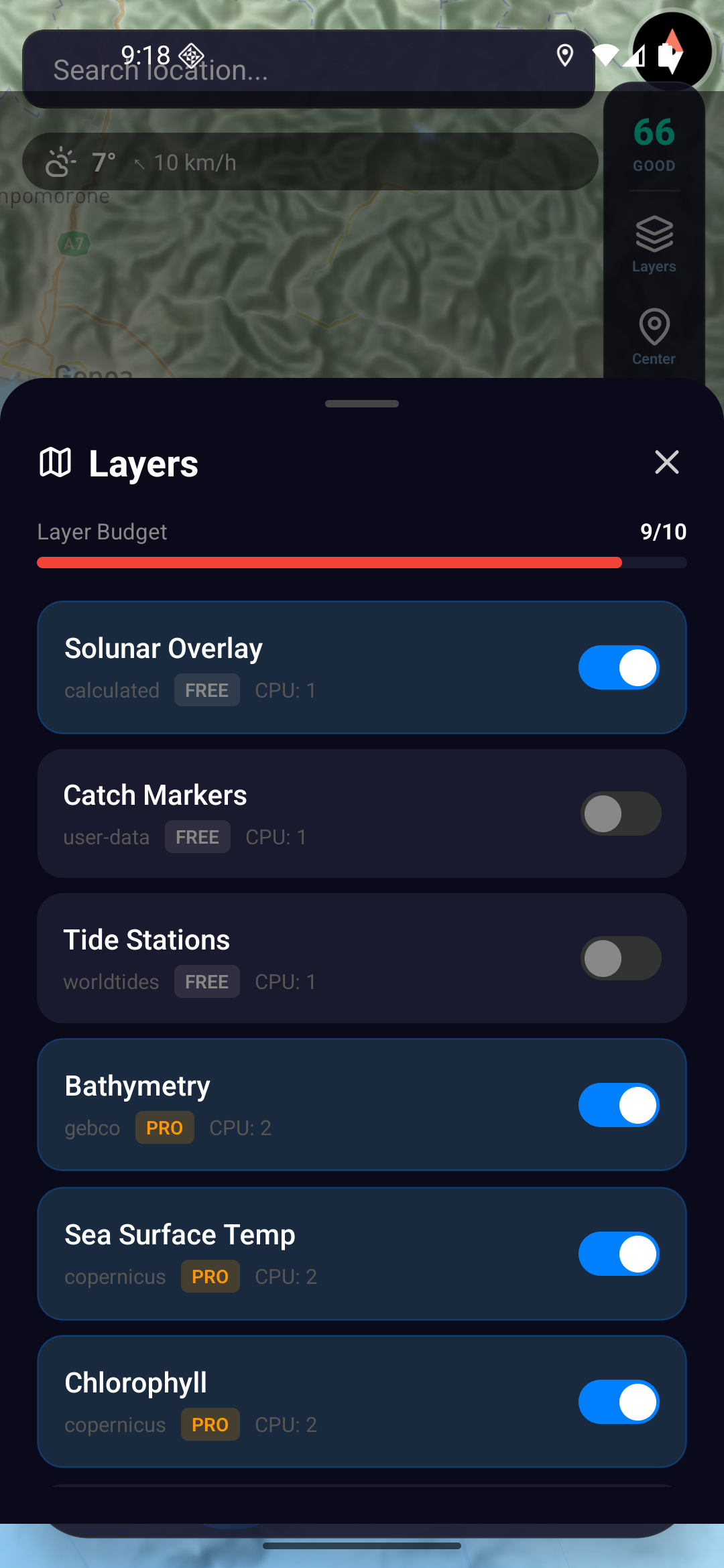Tap the Search location input field

coord(268,69)
